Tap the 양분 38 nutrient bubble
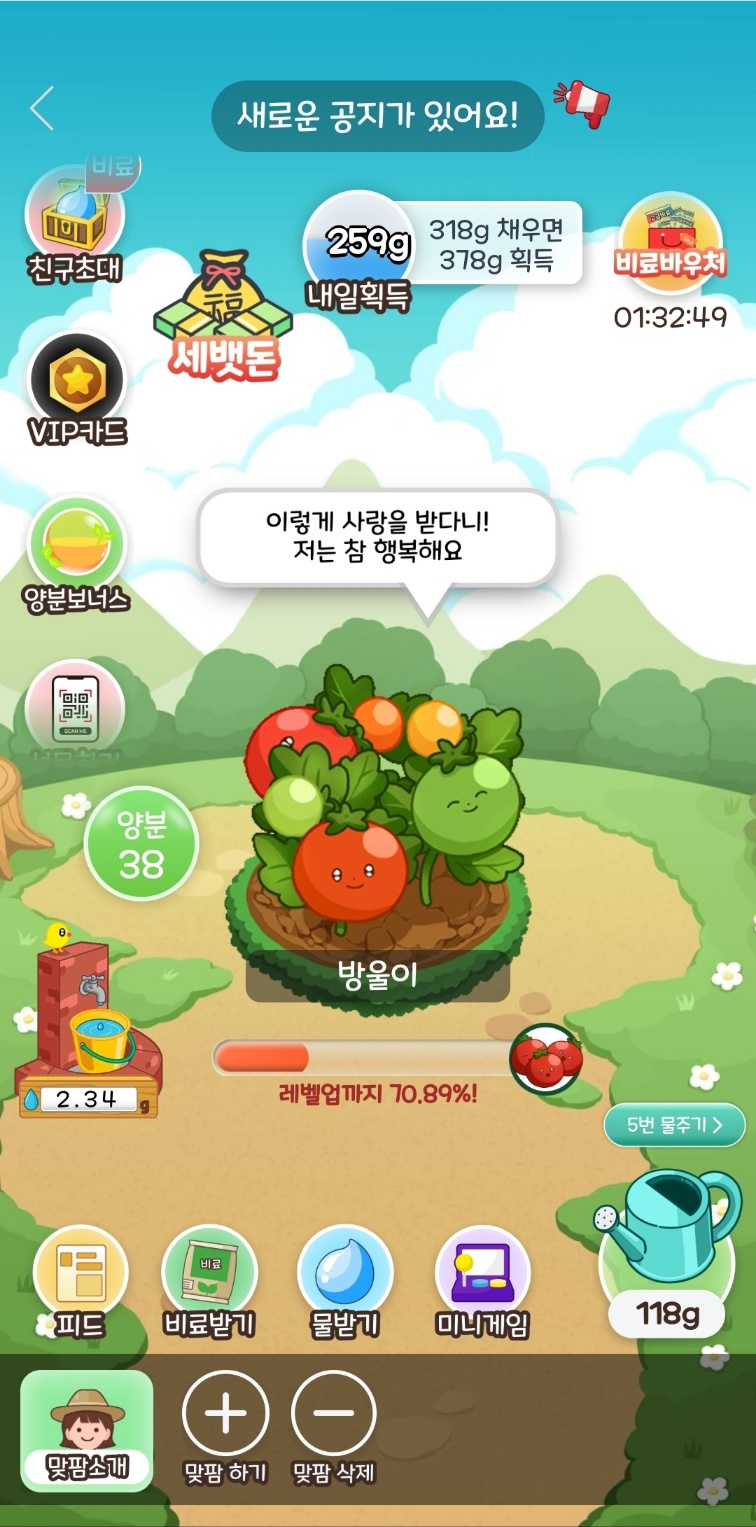756x1527 pixels. [x=141, y=842]
